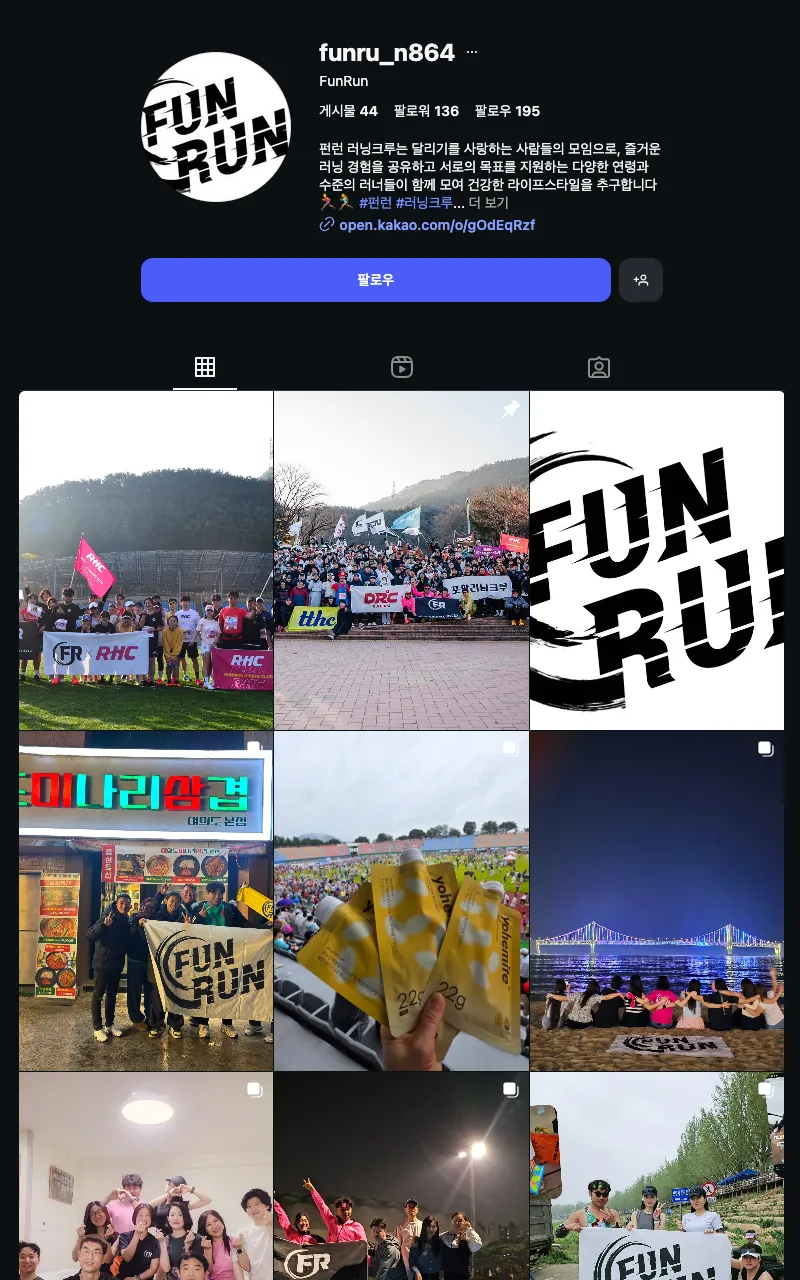
Task: Switch to the Reels tab icon
Action: [401, 367]
